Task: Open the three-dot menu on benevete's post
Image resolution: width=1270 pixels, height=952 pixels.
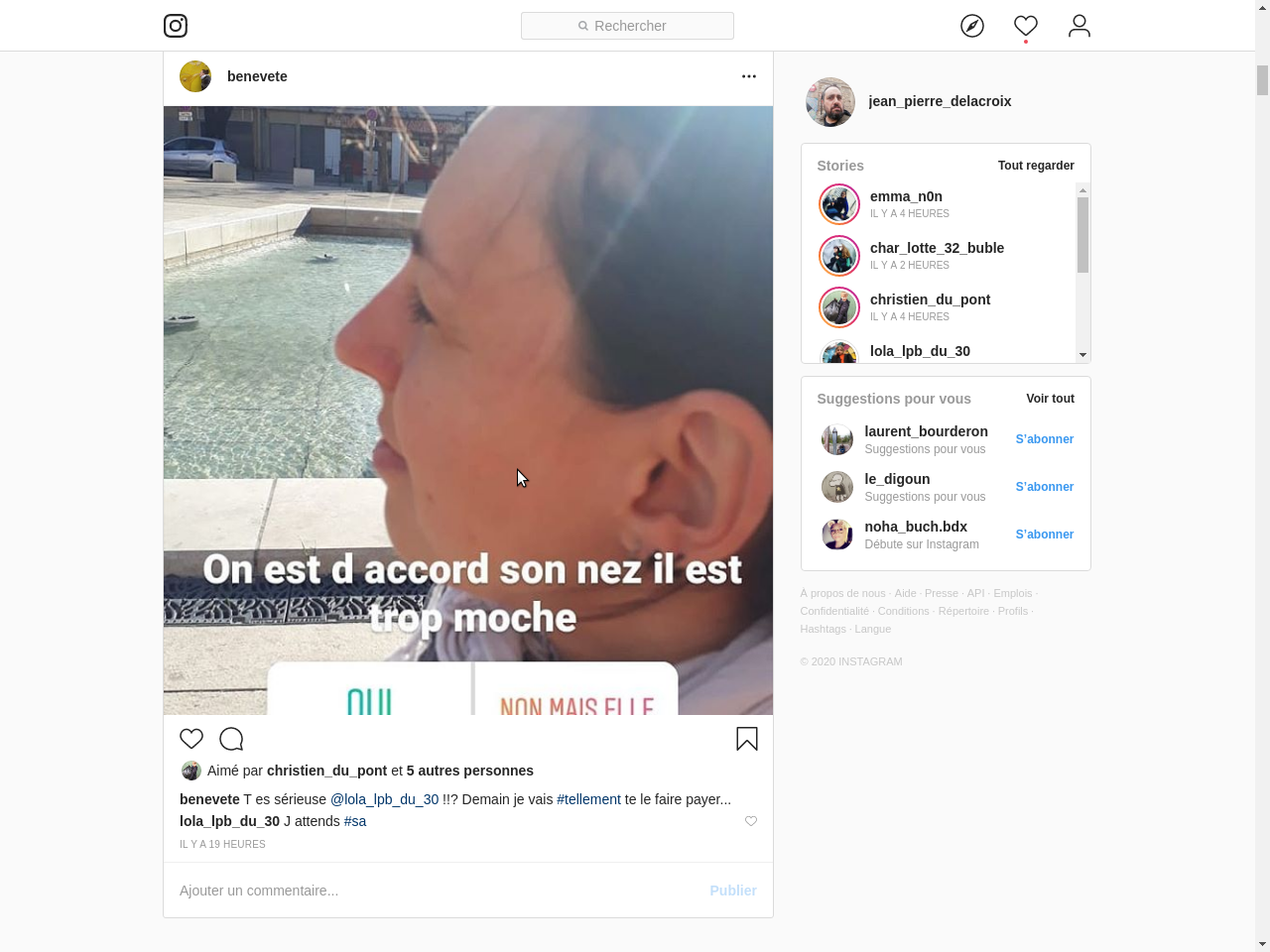Action: click(749, 76)
